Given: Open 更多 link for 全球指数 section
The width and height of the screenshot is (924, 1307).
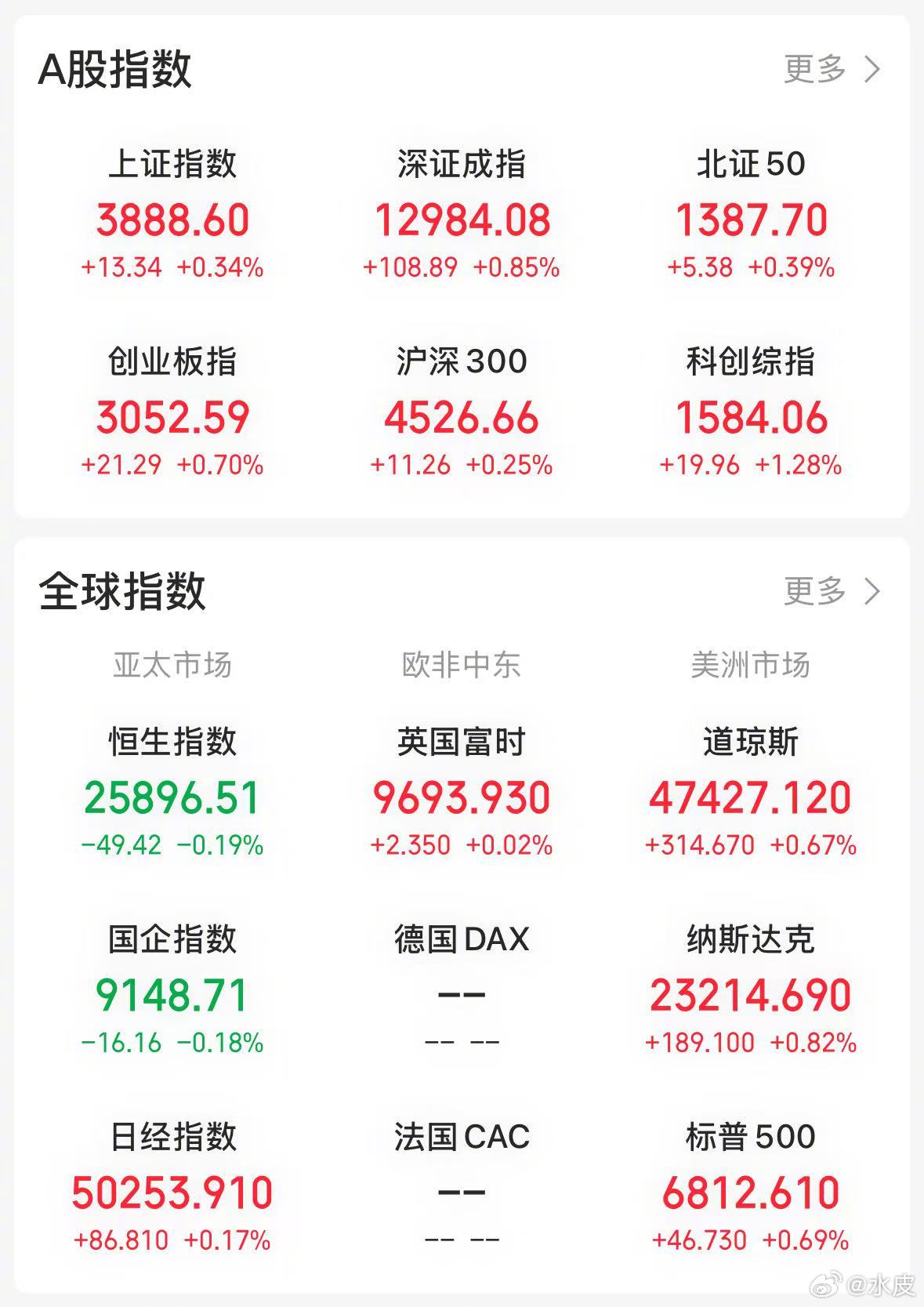Looking at the screenshot, I should 813,594.
